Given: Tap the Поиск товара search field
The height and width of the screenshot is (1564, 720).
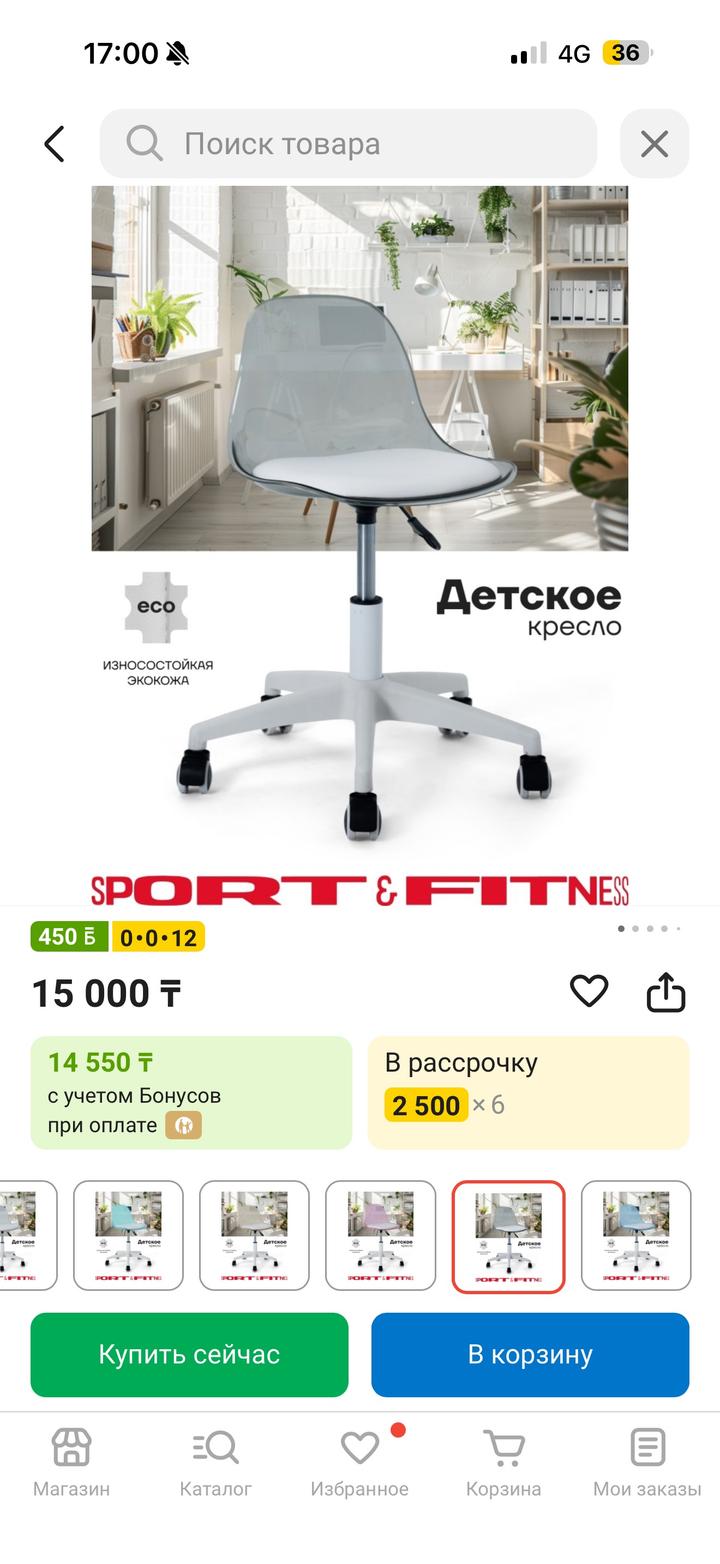Looking at the screenshot, I should [x=348, y=144].
